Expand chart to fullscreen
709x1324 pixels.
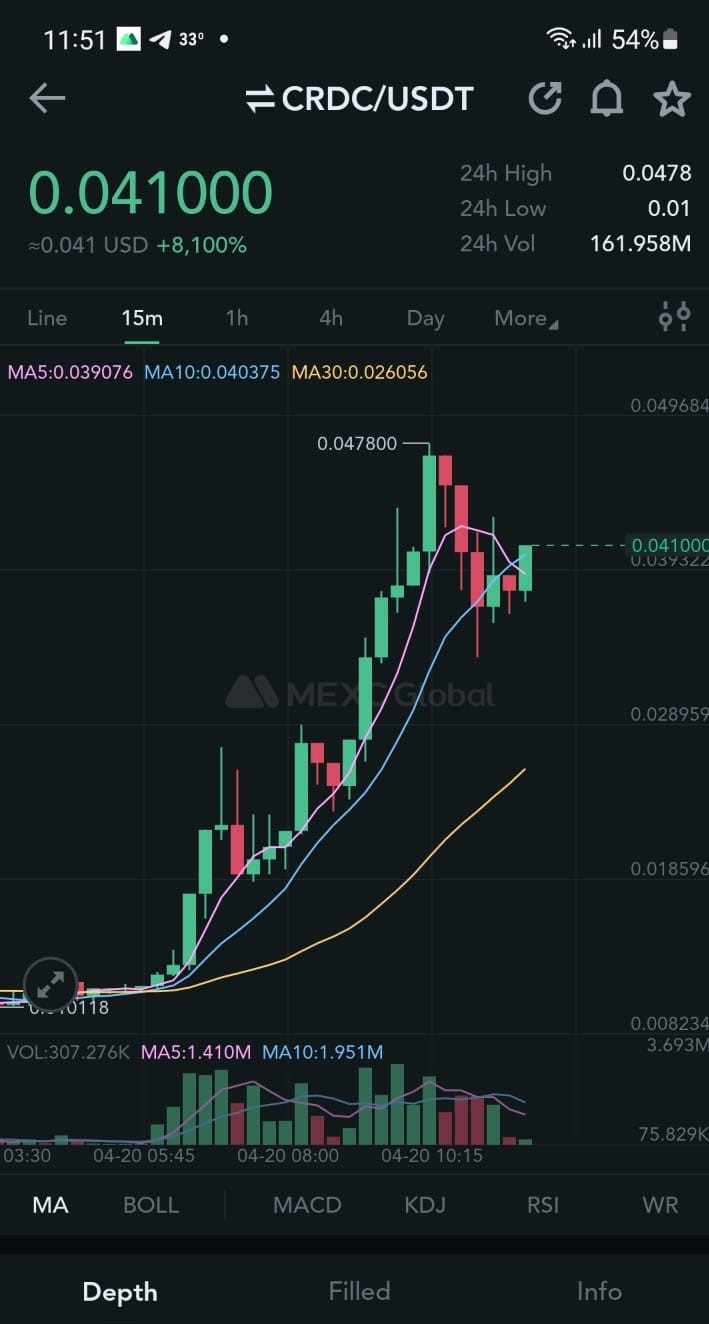pyautogui.click(x=50, y=984)
